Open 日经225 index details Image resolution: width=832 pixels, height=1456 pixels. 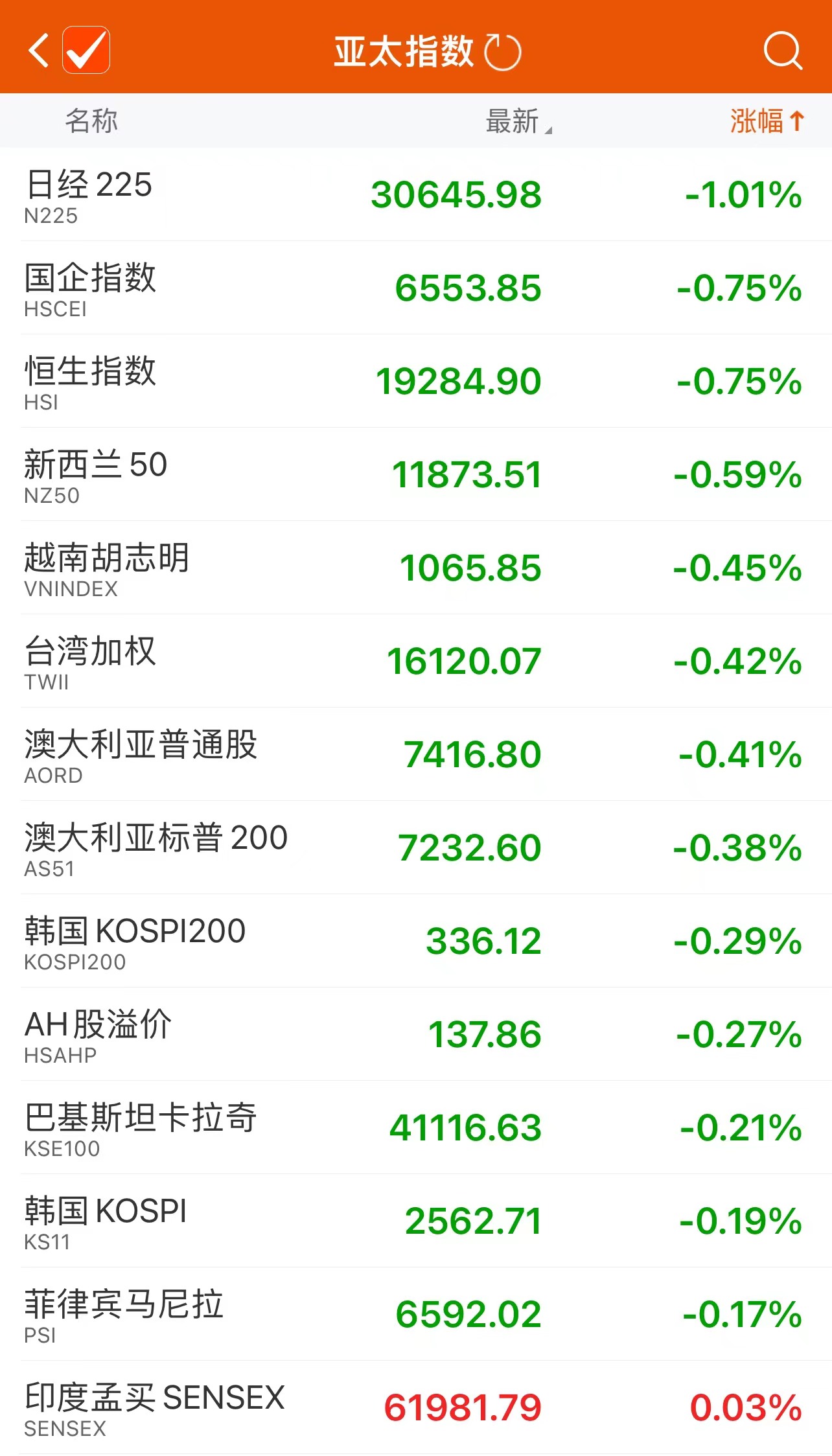(415, 194)
